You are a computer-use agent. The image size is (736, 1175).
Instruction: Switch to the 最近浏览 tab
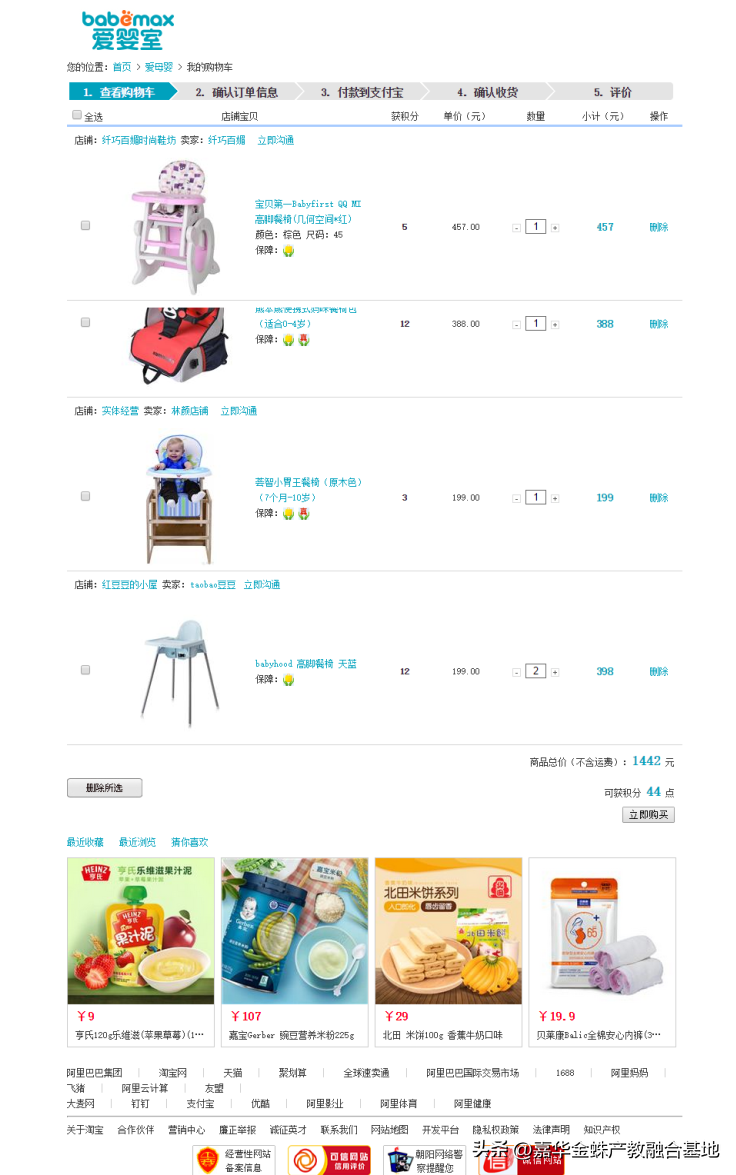point(137,842)
